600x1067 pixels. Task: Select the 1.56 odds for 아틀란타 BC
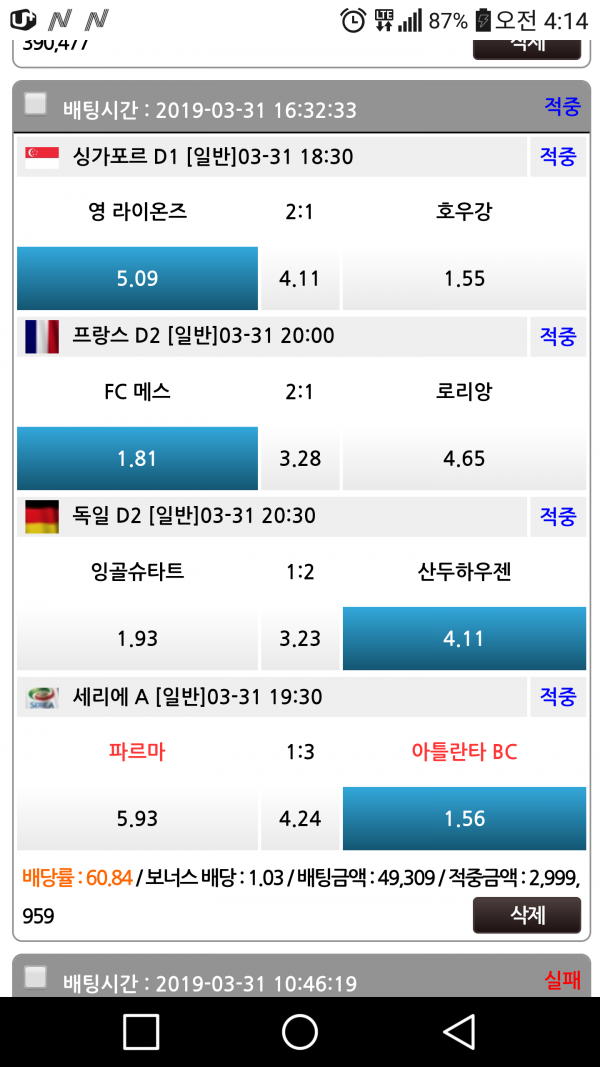[464, 818]
